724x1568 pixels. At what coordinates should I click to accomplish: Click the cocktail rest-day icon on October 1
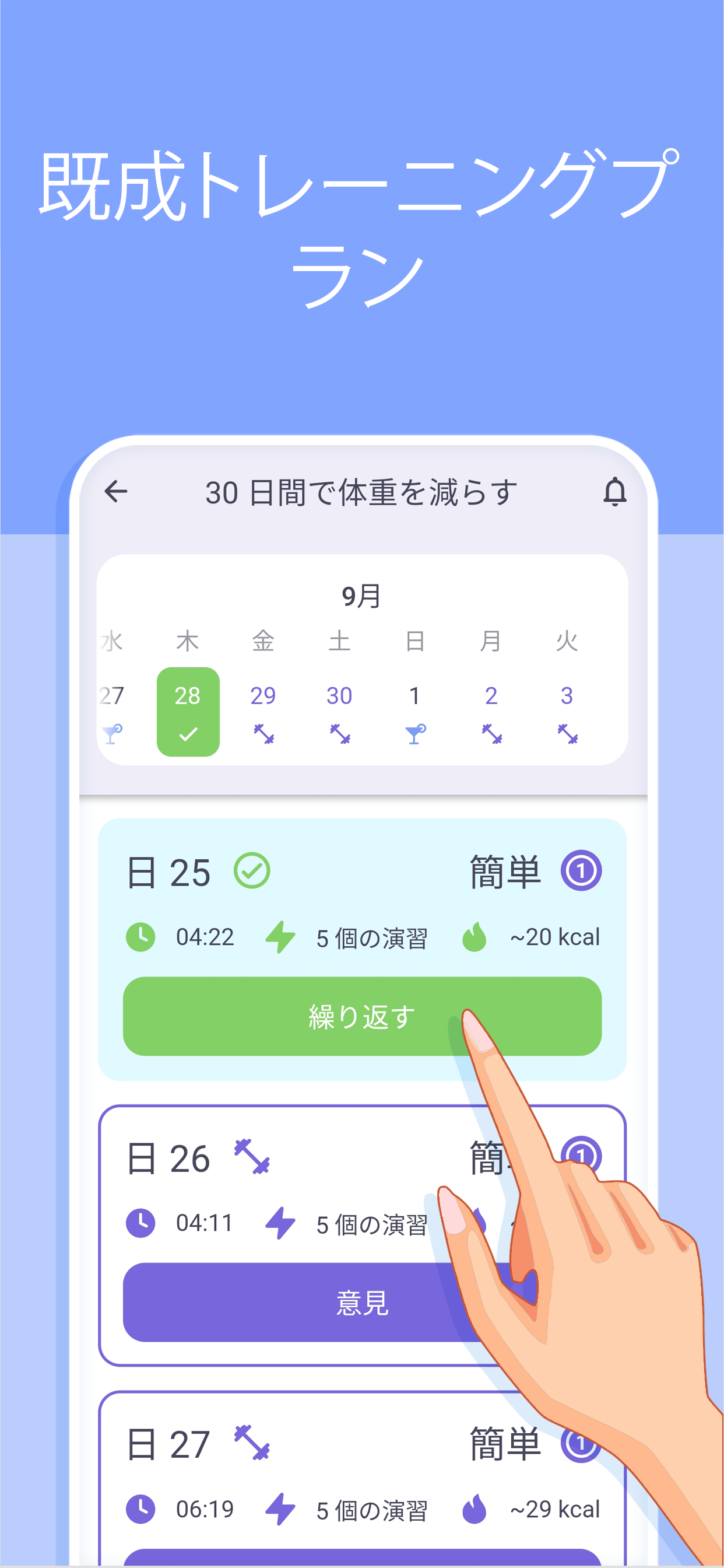(415, 733)
